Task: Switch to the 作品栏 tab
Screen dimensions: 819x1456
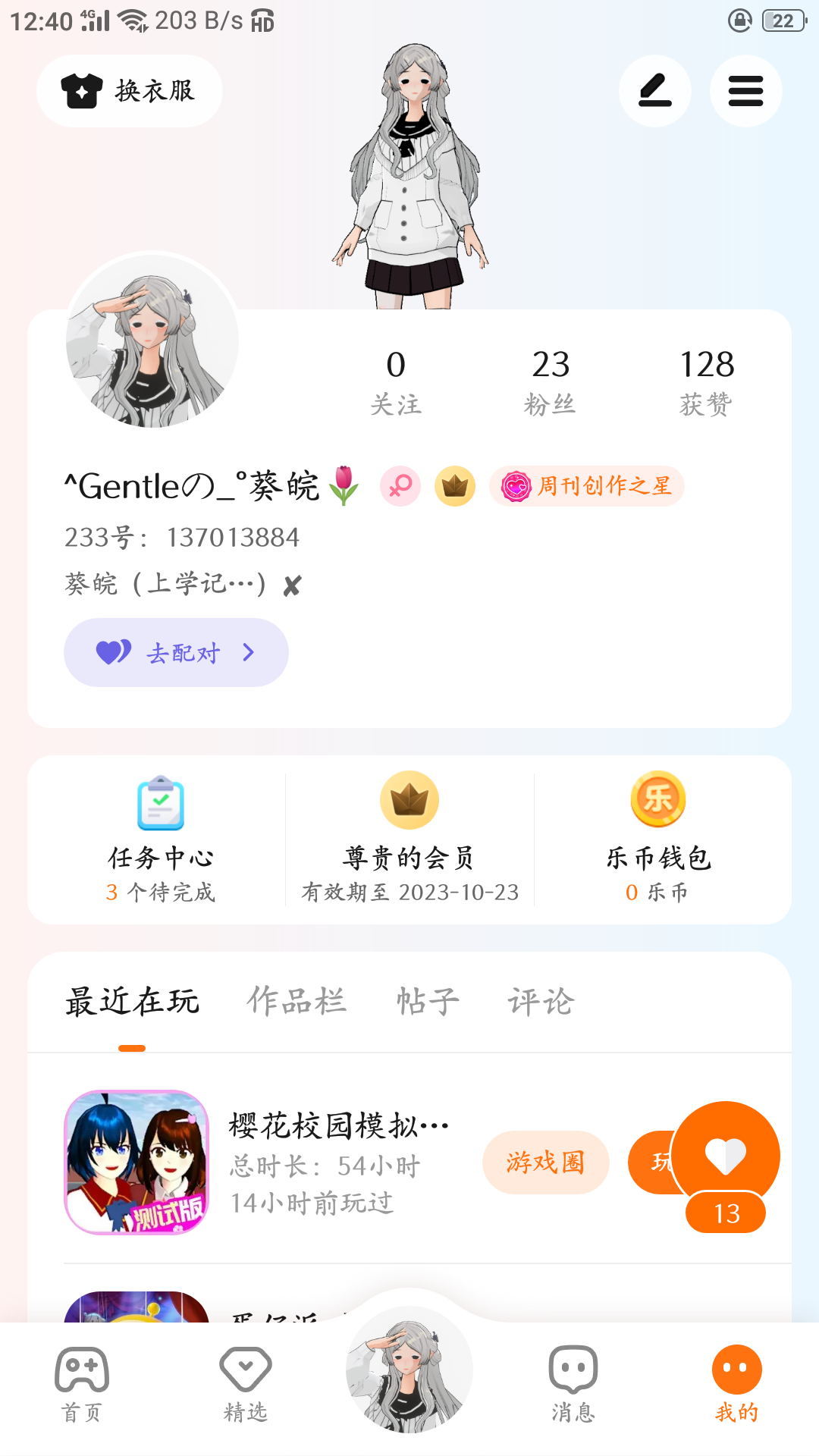Action: [x=297, y=1001]
